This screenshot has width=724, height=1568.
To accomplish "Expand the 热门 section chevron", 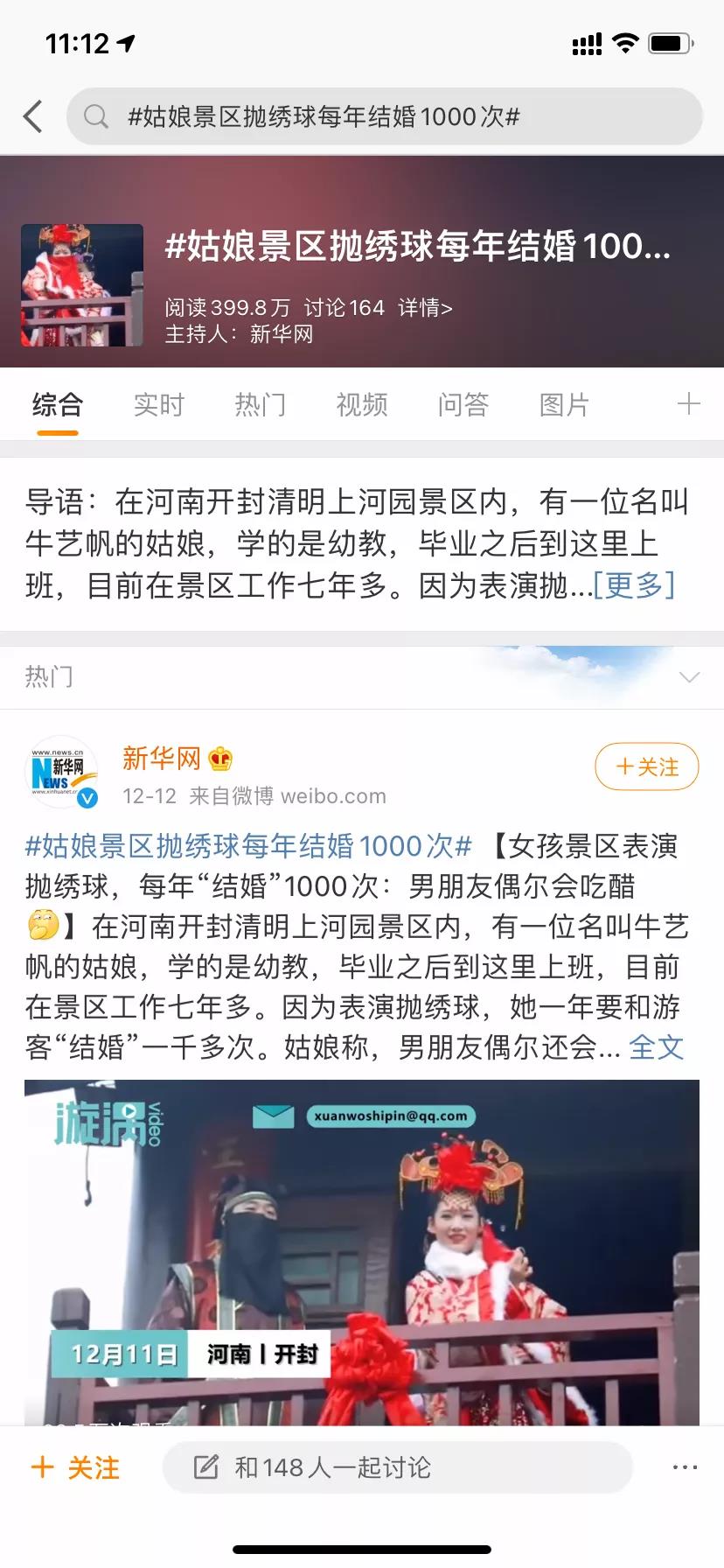I will 689,677.
